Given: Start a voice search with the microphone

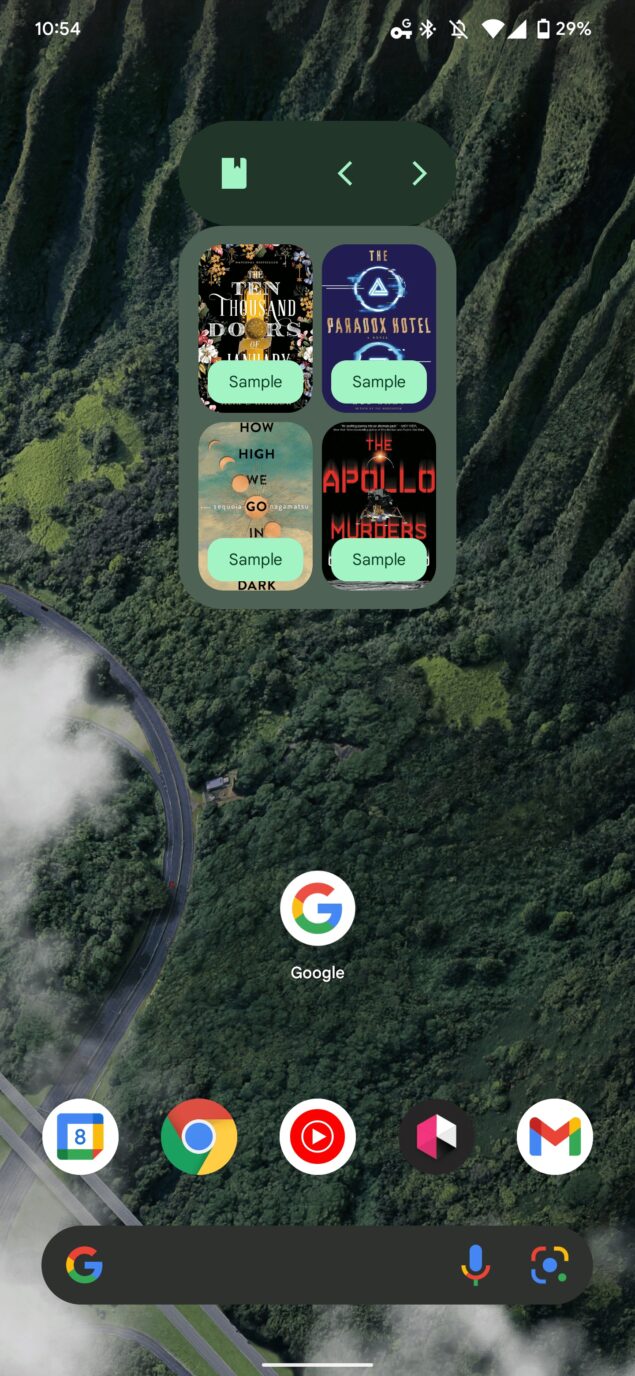Looking at the screenshot, I should (475, 1265).
